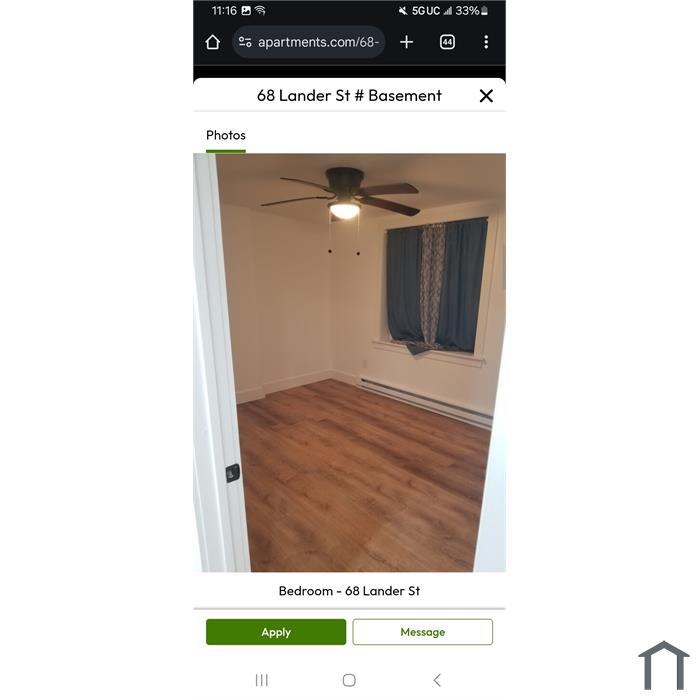Message the landlord about this listing
The width and height of the screenshot is (700, 700).
422,632
